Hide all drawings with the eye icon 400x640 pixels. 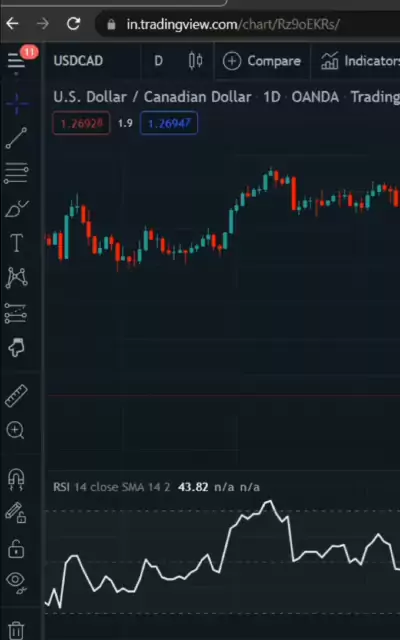point(16,581)
